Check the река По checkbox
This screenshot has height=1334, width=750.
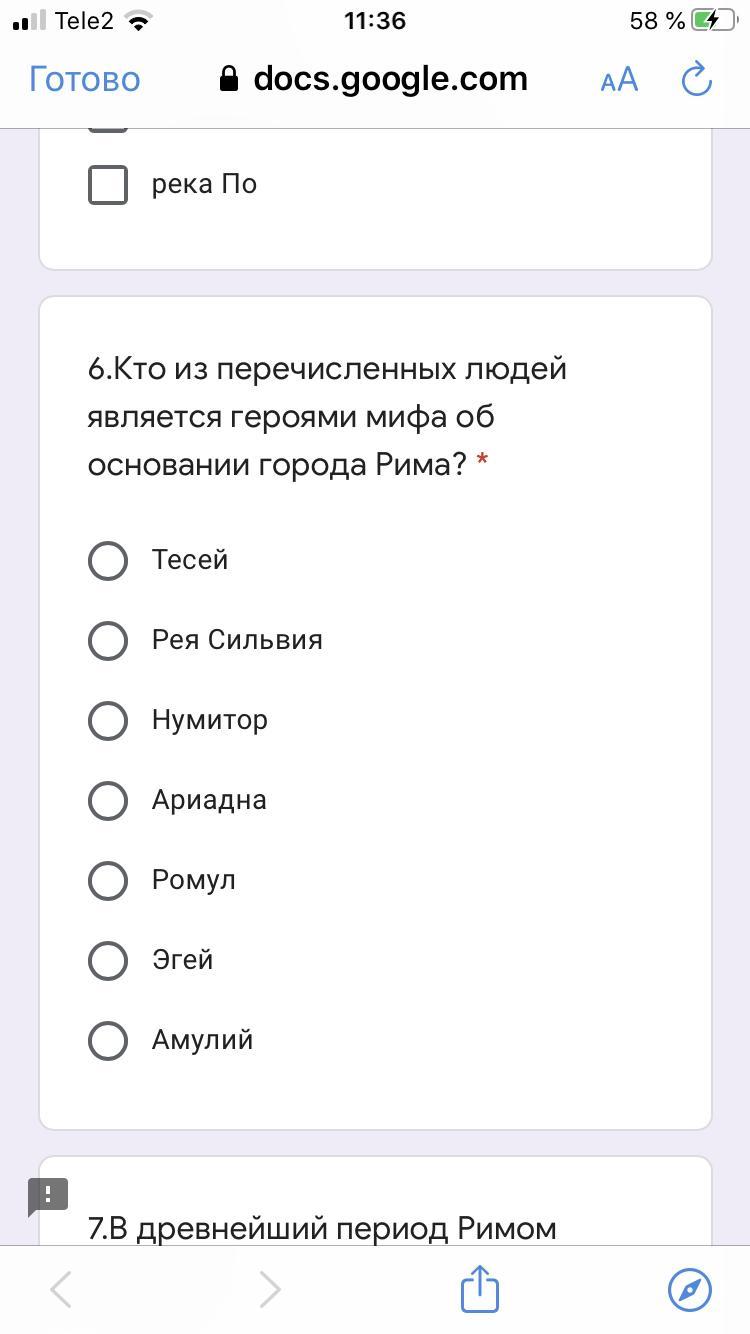coord(108,185)
